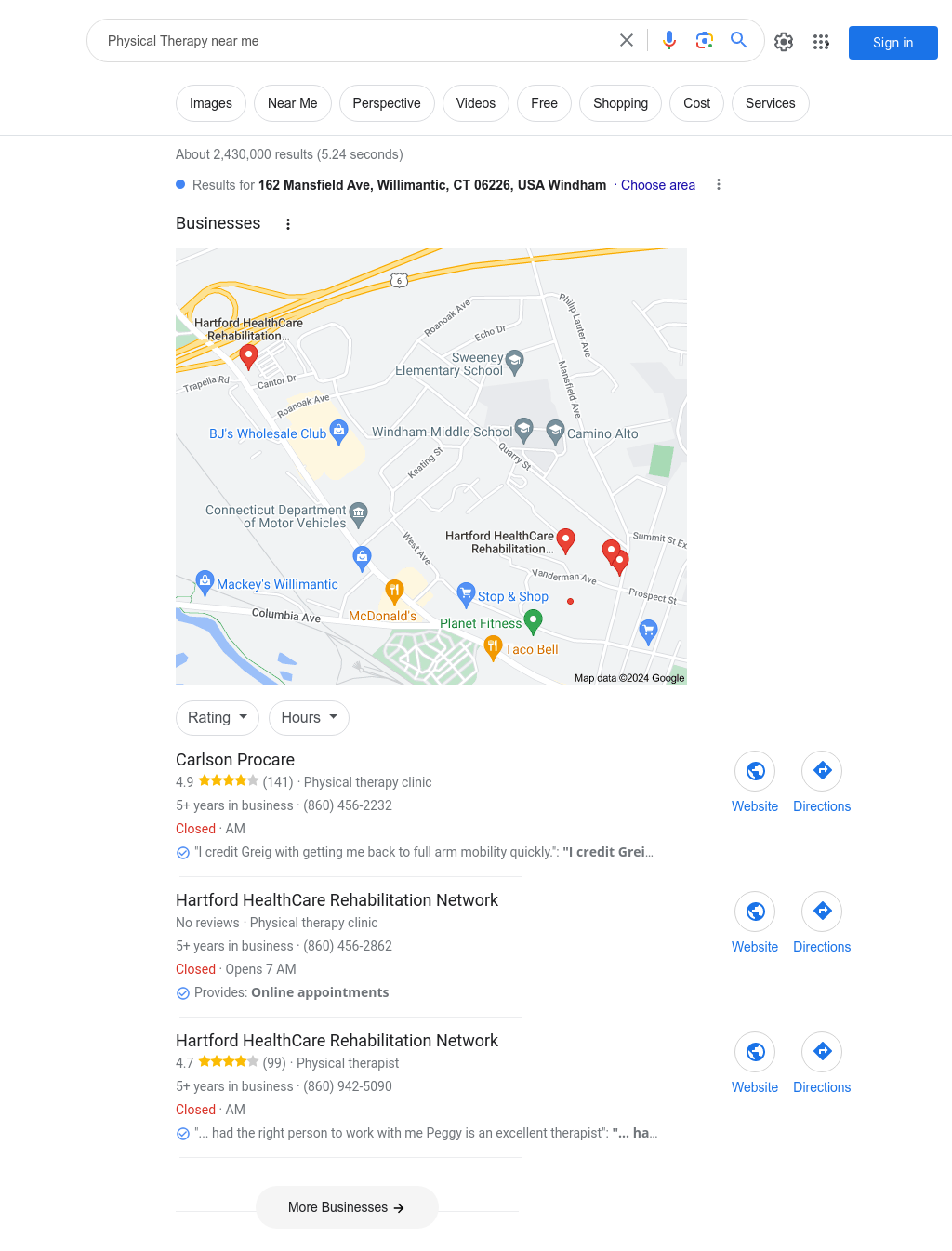Viewport: 952px width, 1251px height.
Task: Open the businesses map view
Action: (x=431, y=466)
